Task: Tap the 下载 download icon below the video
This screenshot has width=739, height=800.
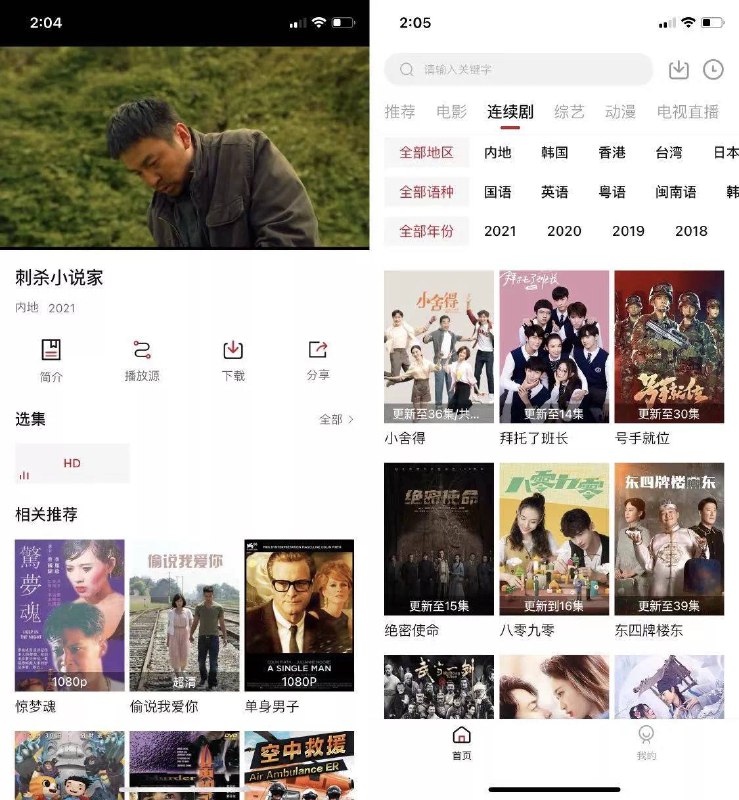Action: [232, 359]
